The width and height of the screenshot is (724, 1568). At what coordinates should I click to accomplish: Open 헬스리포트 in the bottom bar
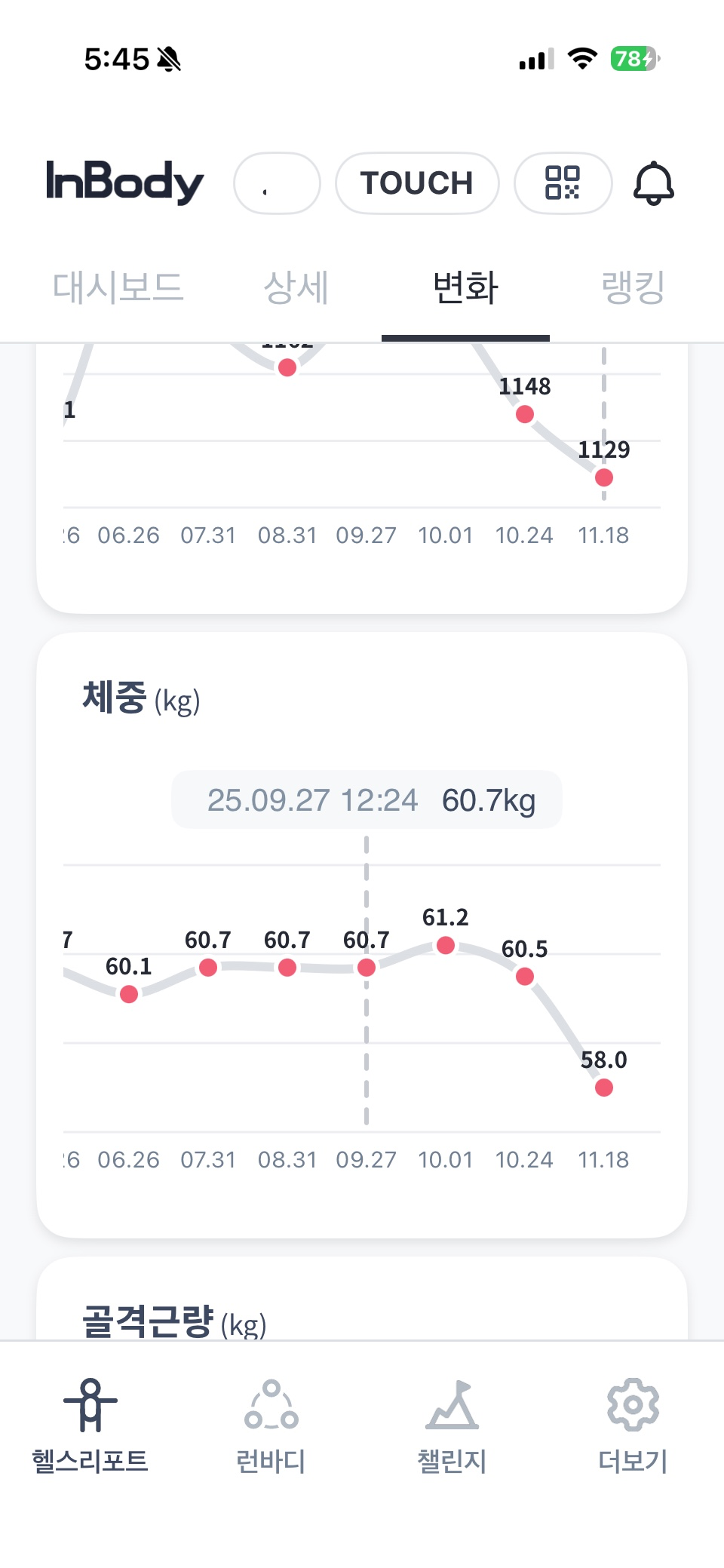[90, 1425]
